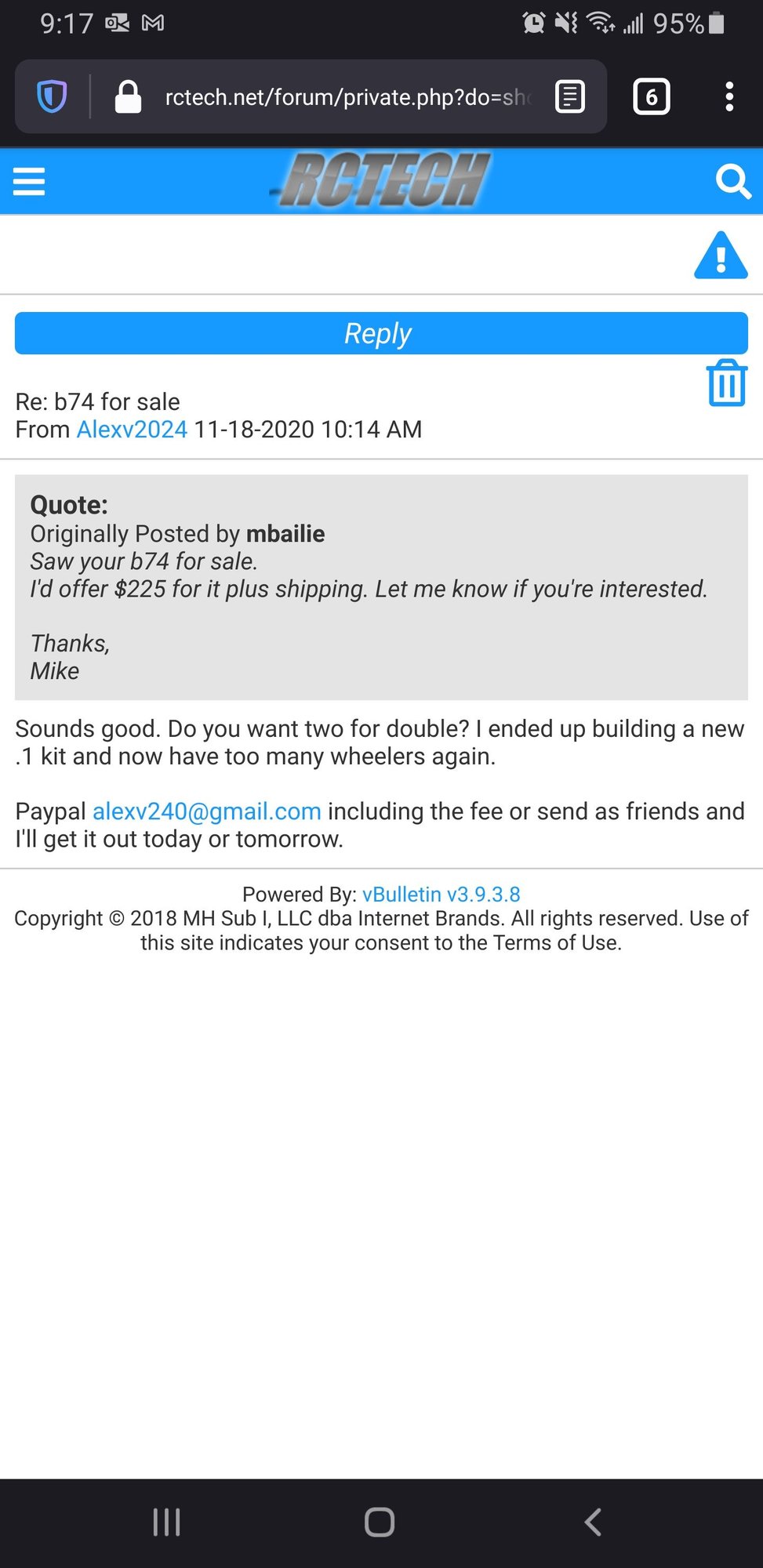
Task: Open the RCTech site search
Action: tap(733, 181)
